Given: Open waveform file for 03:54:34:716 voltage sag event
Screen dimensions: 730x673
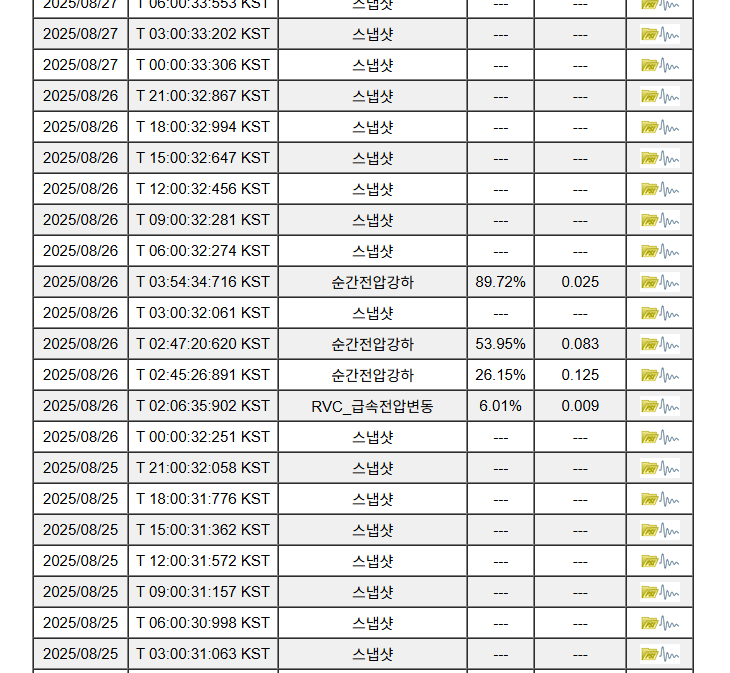Looking at the screenshot, I should pyautogui.click(x=659, y=282).
